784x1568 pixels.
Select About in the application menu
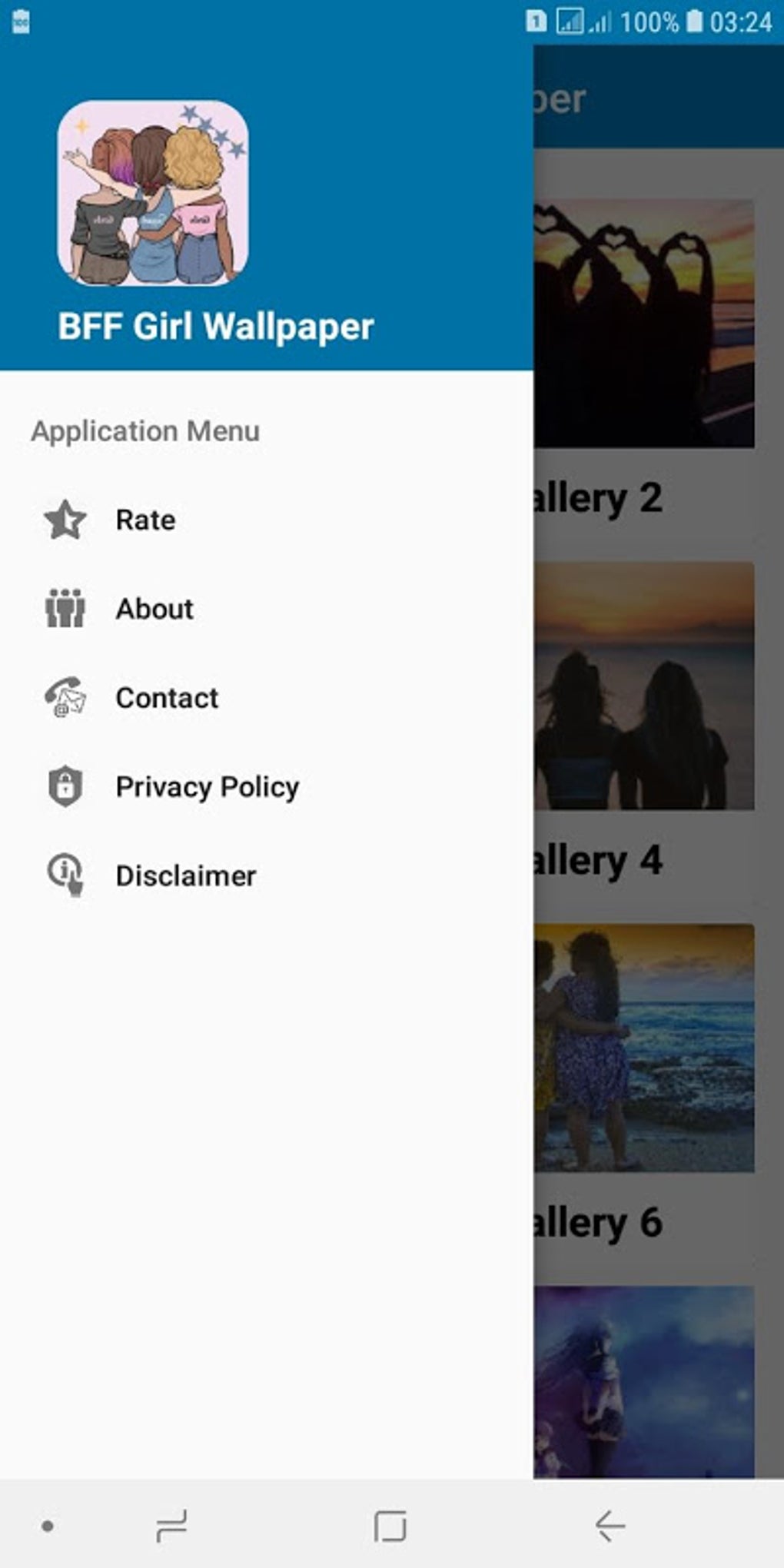coord(154,610)
